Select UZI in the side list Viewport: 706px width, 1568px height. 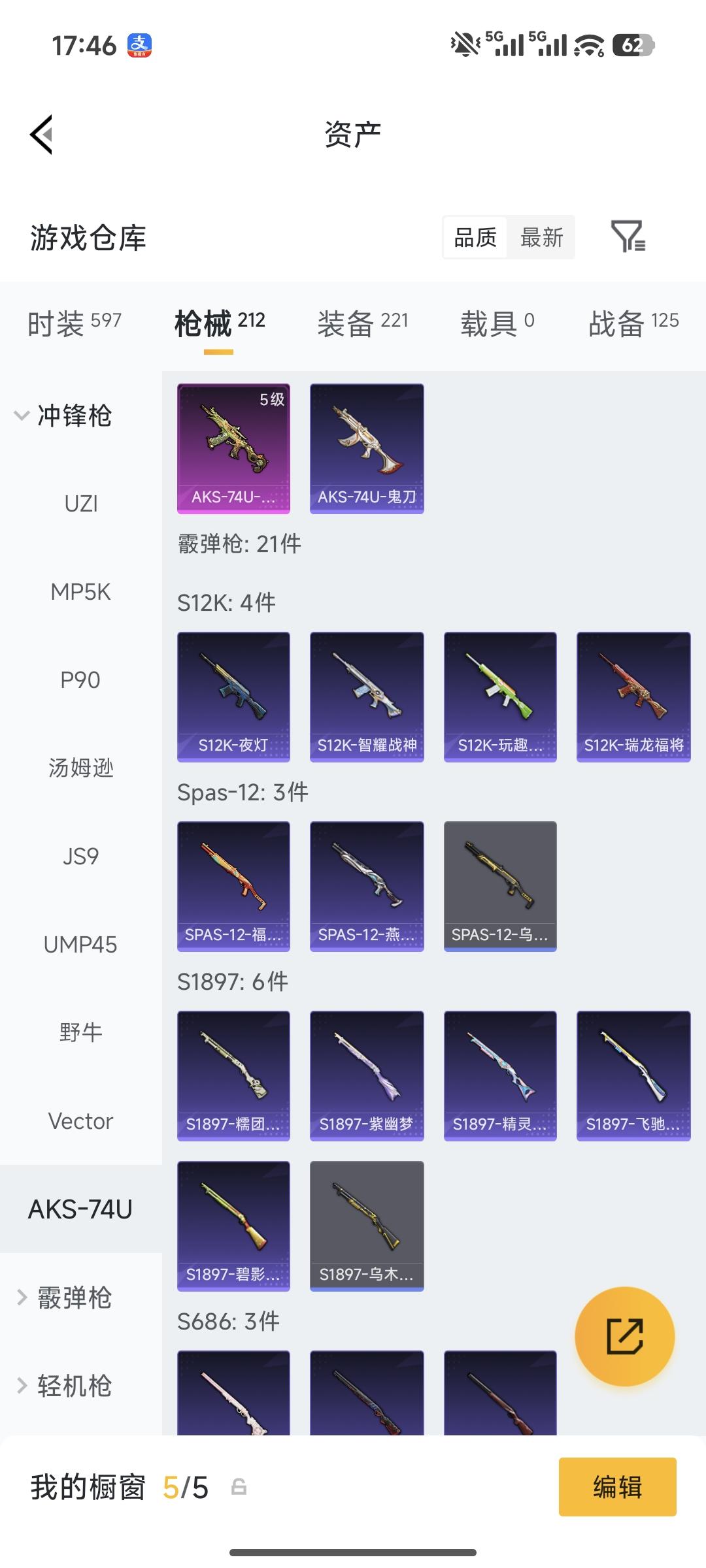(x=80, y=504)
